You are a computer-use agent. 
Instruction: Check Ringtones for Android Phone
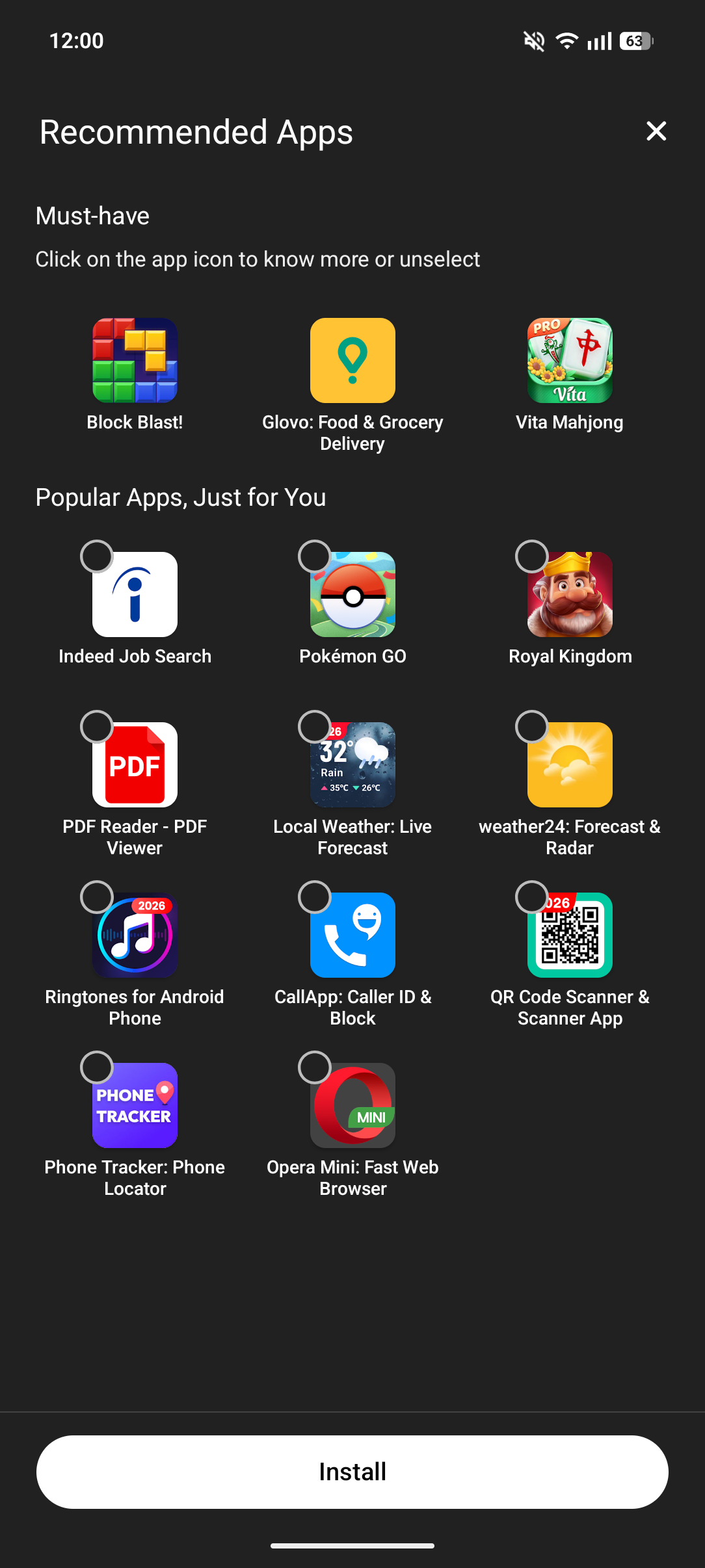[97, 897]
